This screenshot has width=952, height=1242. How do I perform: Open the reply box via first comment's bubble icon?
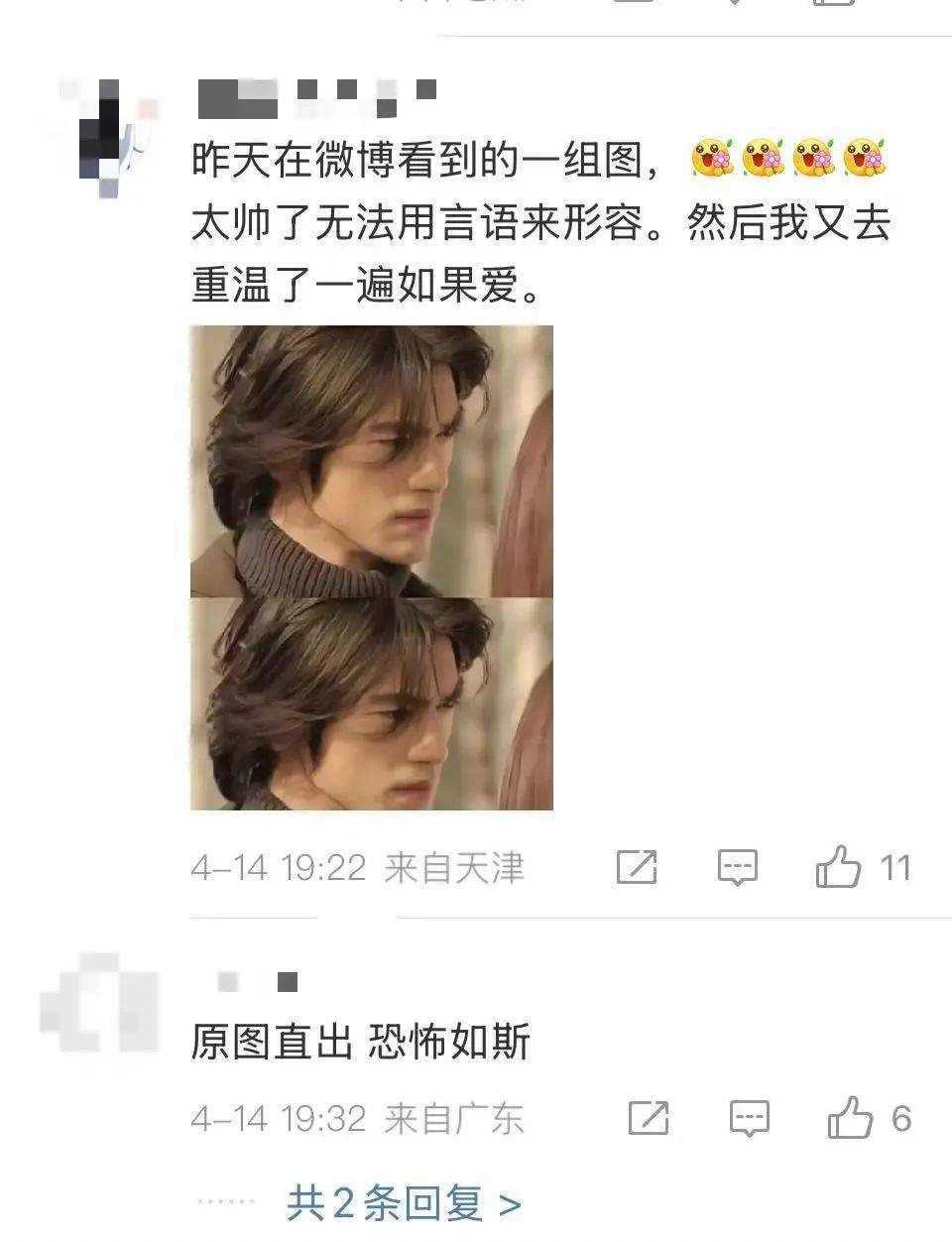[739, 865]
